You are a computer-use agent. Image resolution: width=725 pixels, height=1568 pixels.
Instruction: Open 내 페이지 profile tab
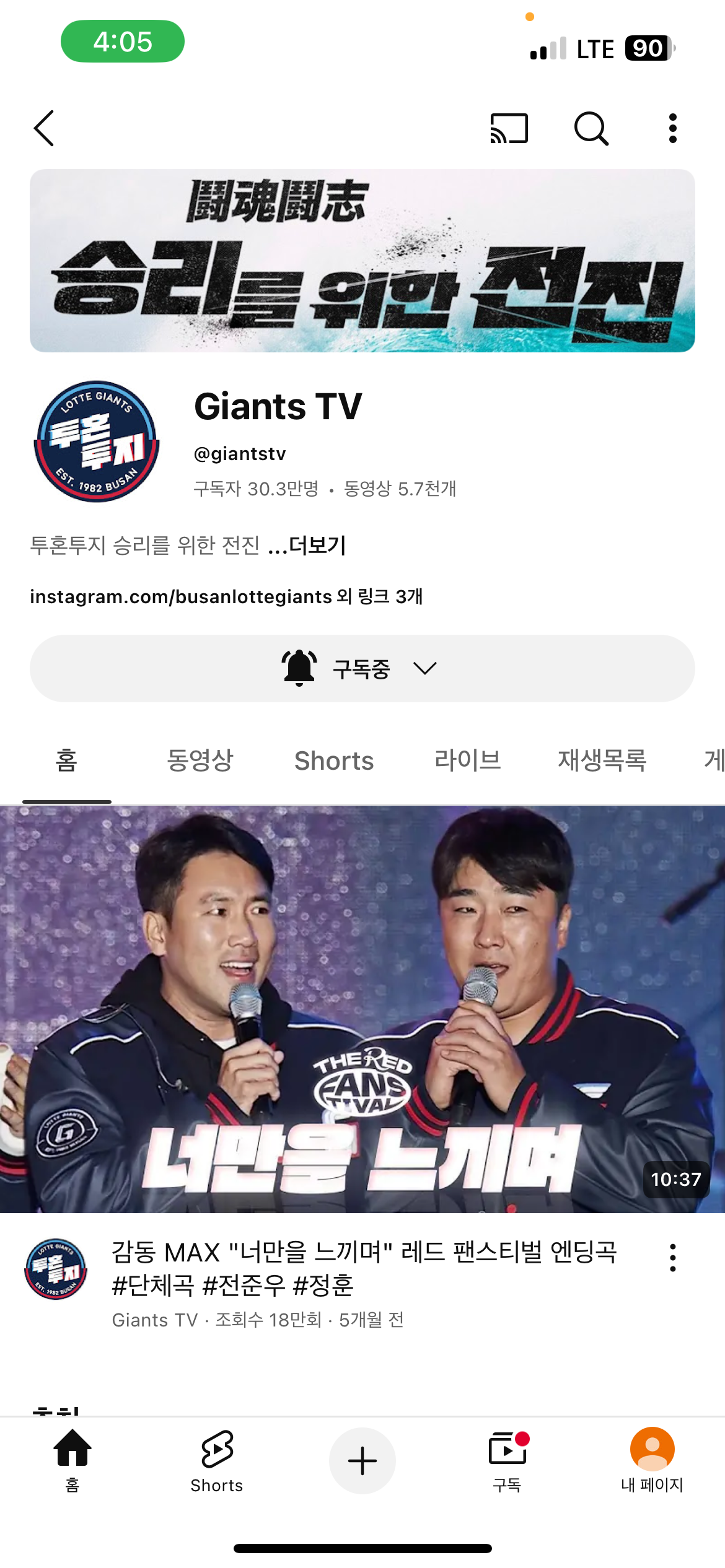pos(652,1461)
